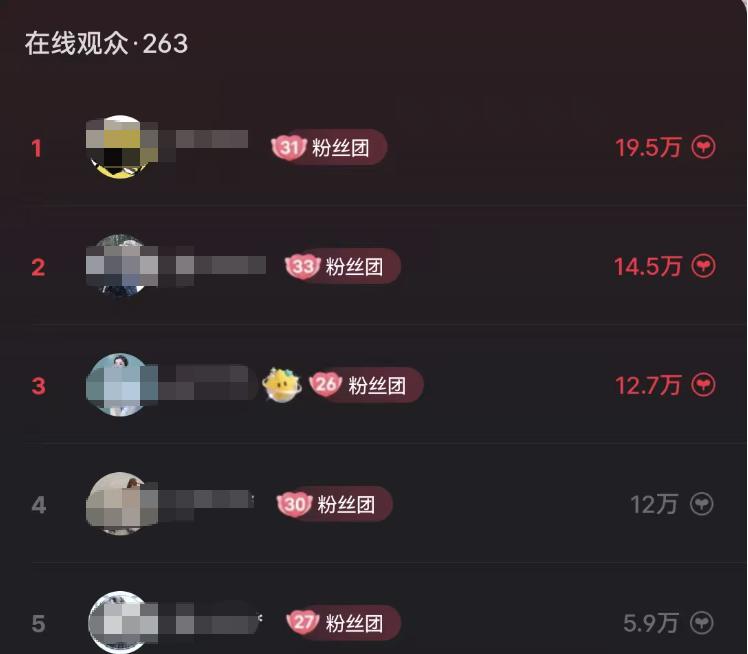
Task: Tap the level 30 粉丝团 badge
Action: point(335,504)
